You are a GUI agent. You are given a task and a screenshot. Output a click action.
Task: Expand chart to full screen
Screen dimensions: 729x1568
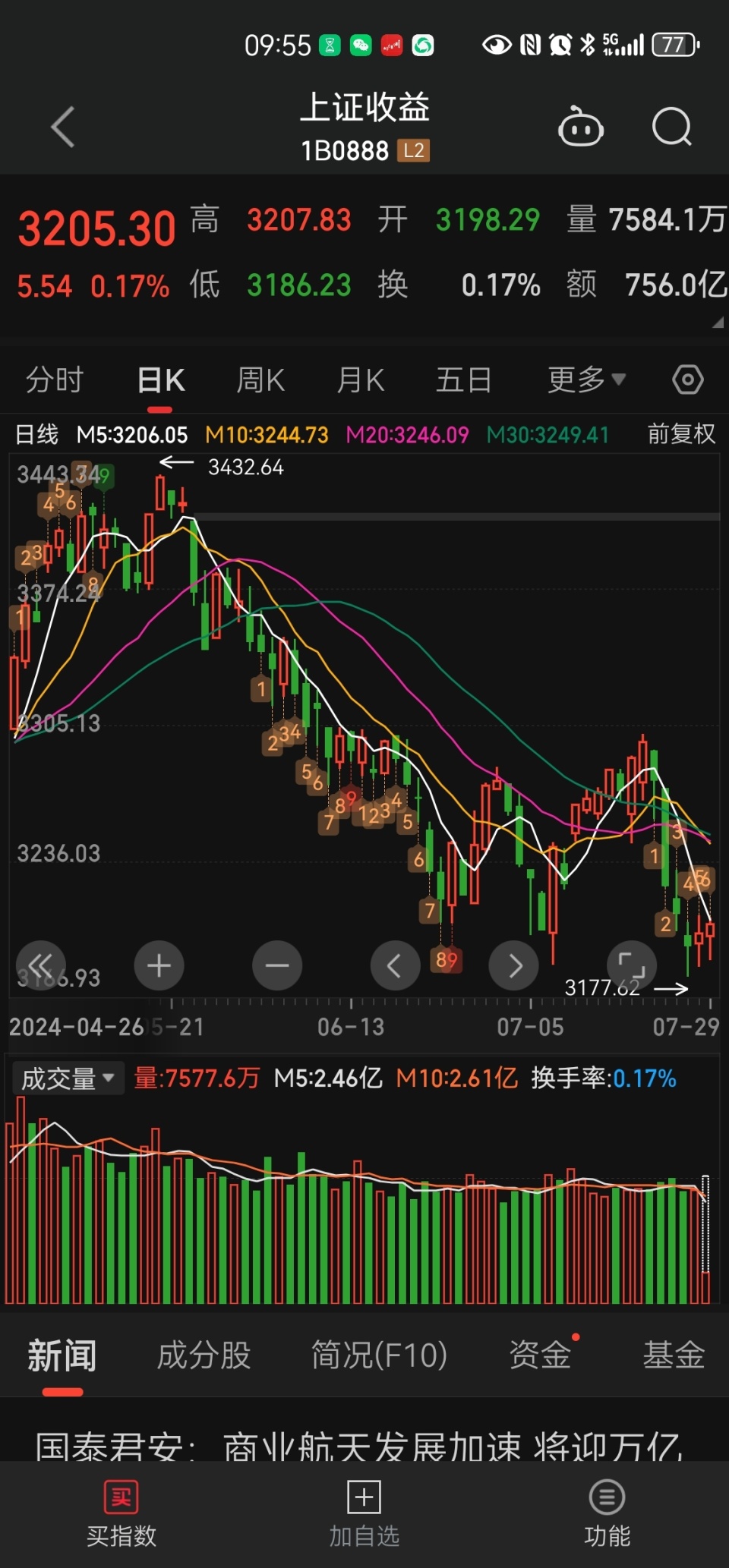click(x=632, y=965)
